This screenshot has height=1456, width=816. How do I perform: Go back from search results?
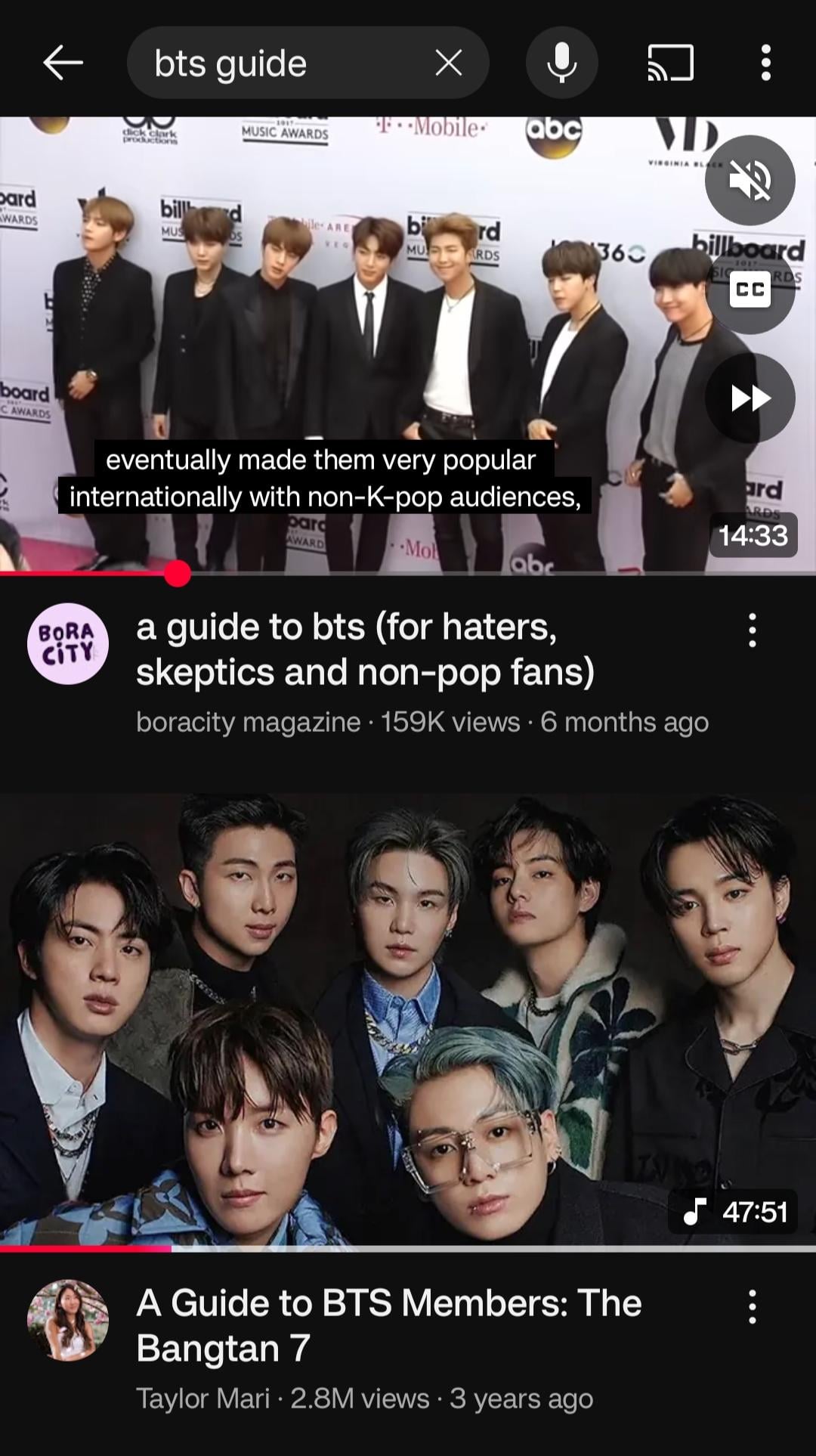[63, 63]
